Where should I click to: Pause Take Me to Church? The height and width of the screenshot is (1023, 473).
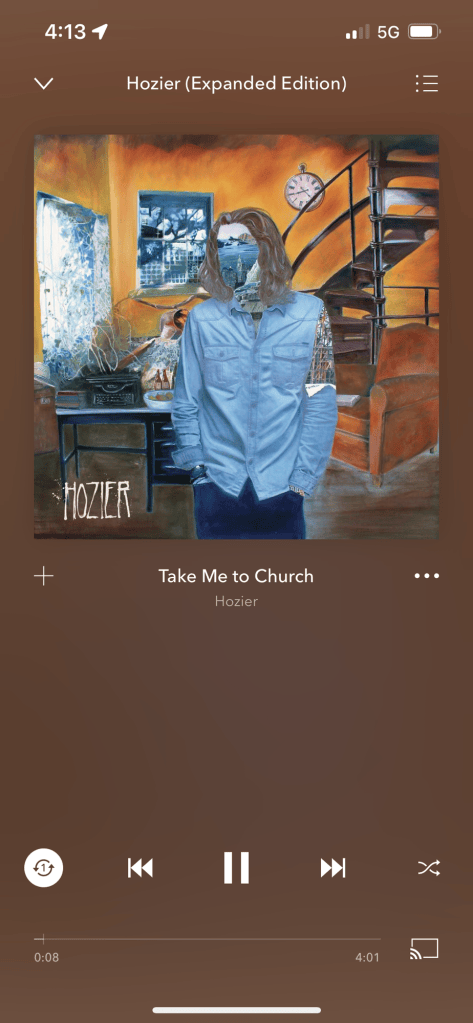[x=236, y=868]
